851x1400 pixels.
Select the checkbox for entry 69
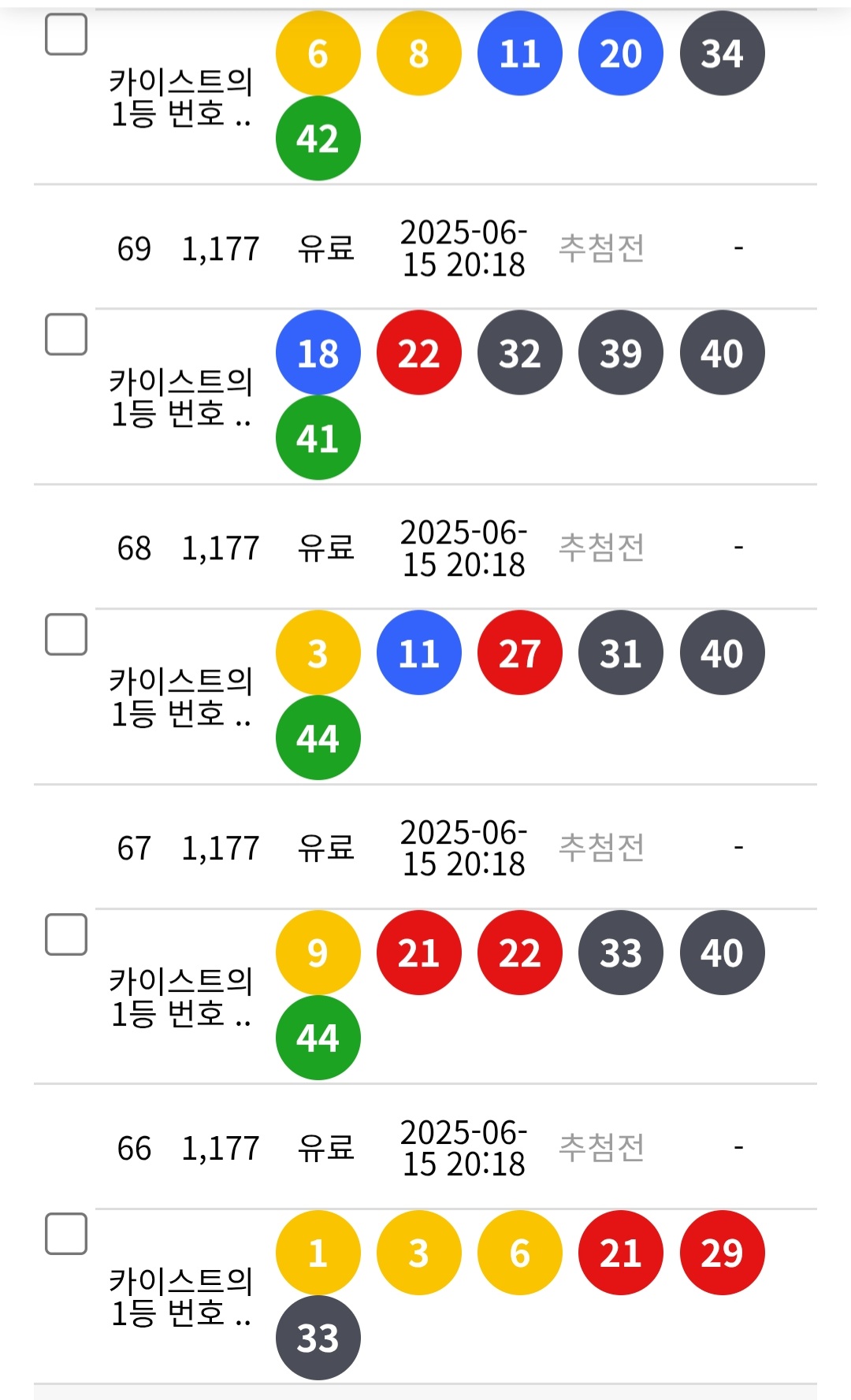click(66, 335)
